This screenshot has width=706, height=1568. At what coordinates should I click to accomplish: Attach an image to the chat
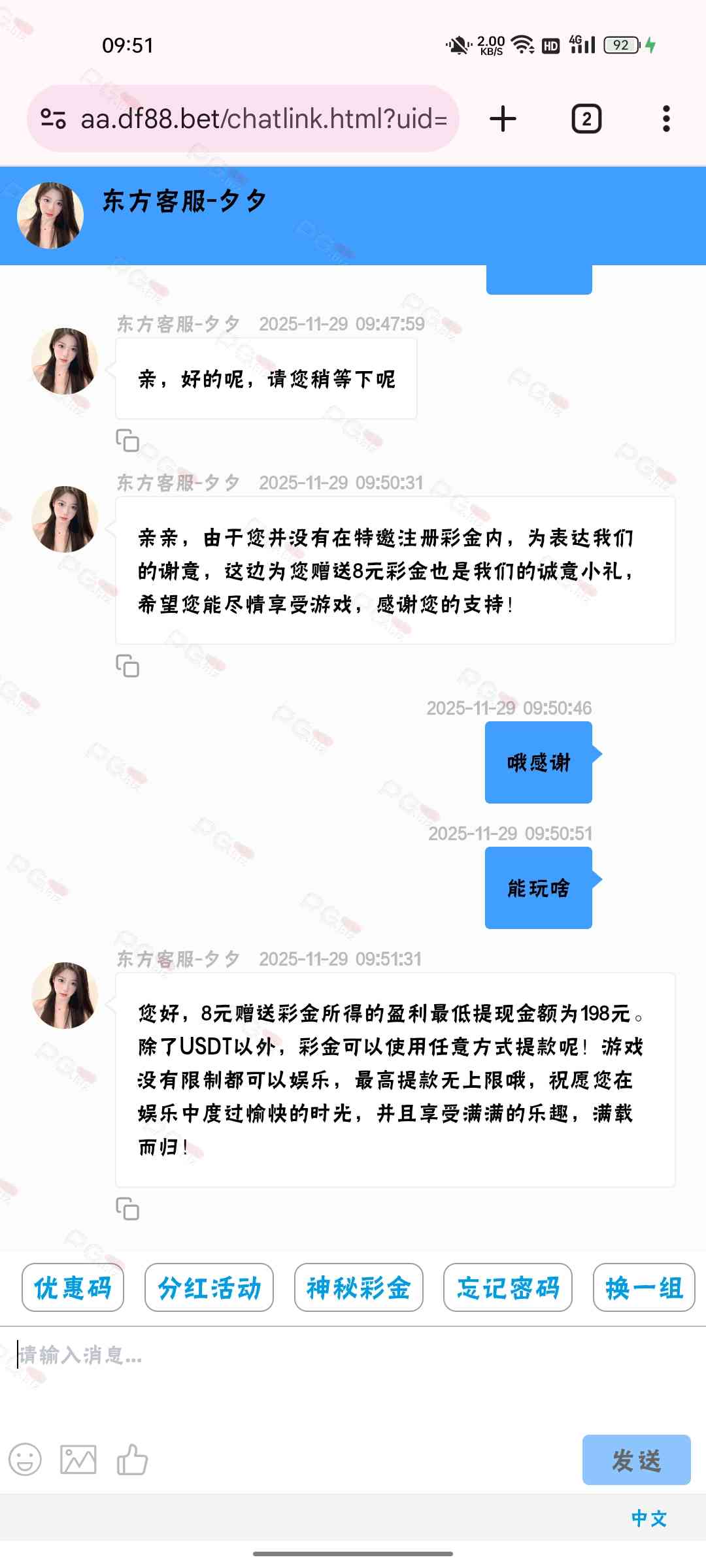click(78, 1460)
